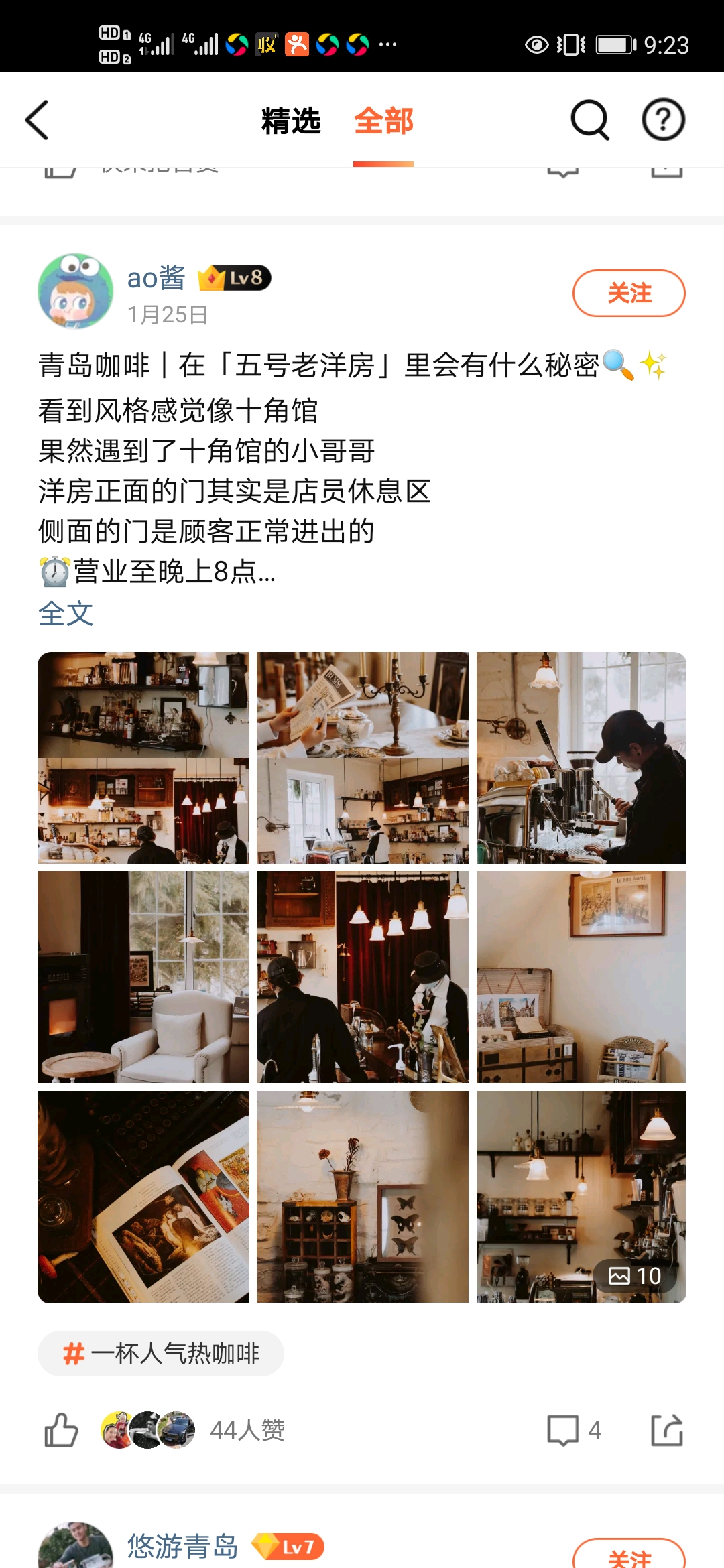The width and height of the screenshot is (724, 1568).
Task: Select the 全部 tab
Action: [x=383, y=121]
